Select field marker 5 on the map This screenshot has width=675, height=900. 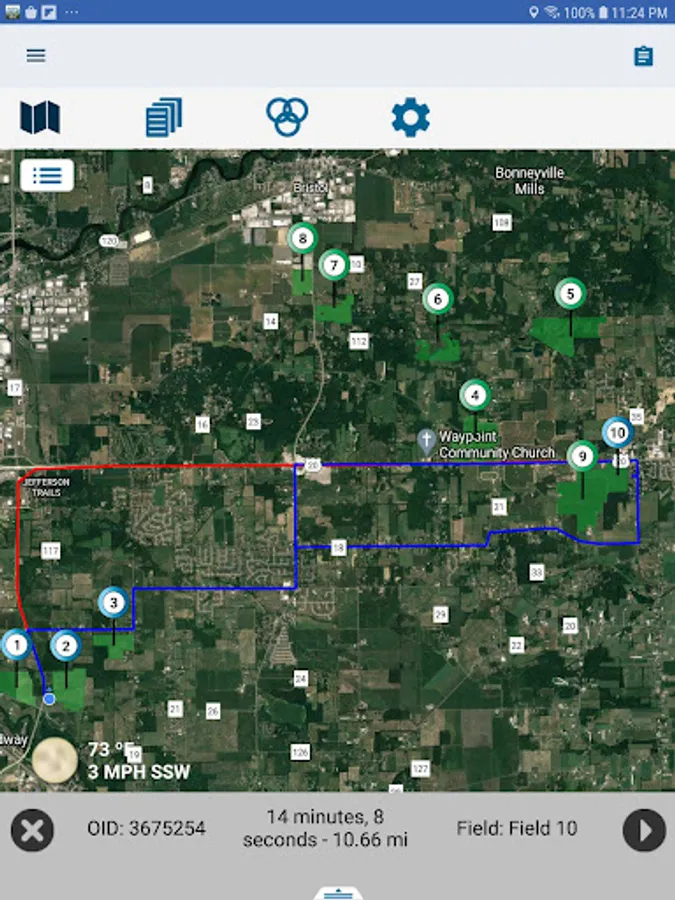[x=570, y=293]
